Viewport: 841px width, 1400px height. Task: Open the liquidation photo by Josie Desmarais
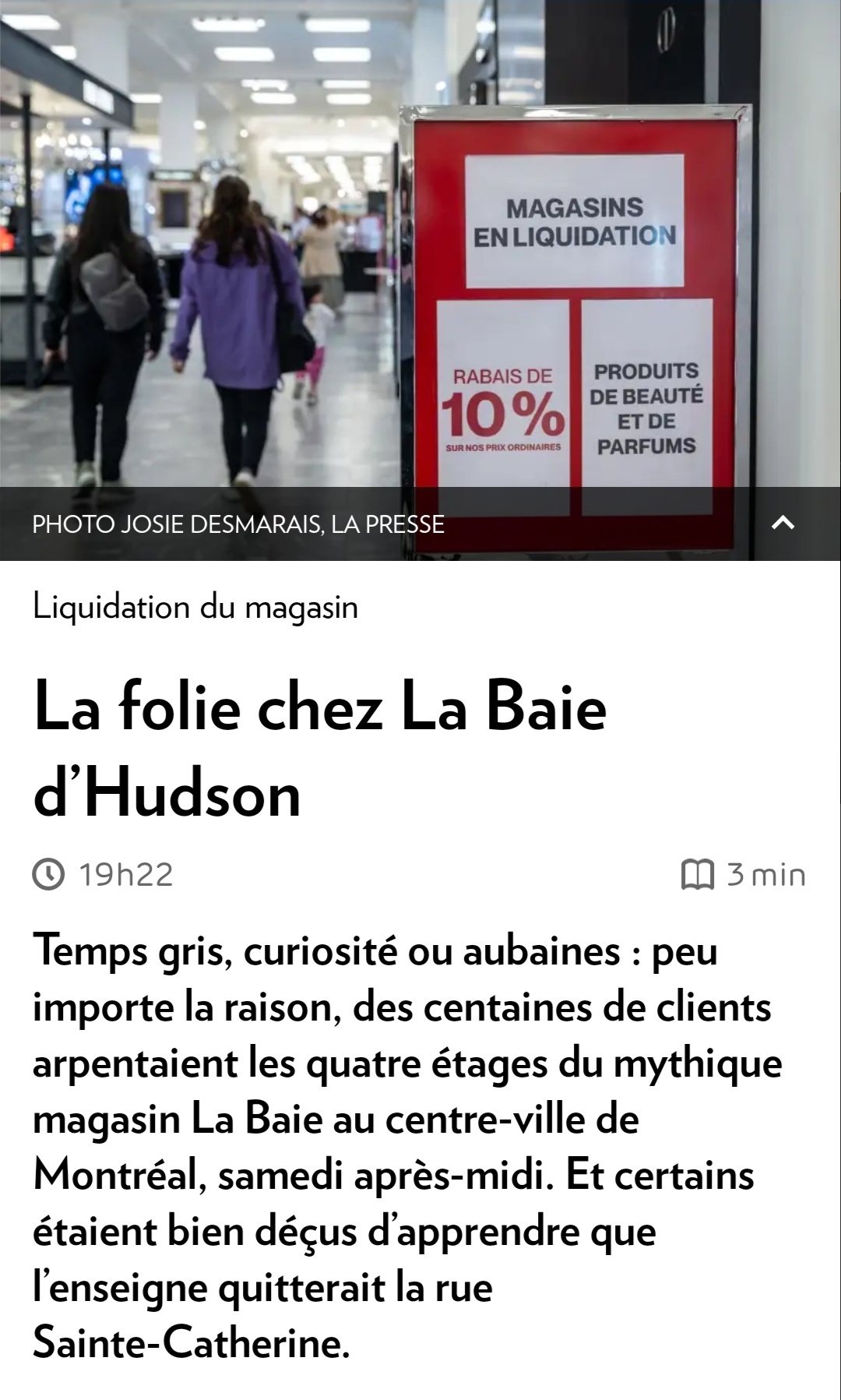click(420, 243)
